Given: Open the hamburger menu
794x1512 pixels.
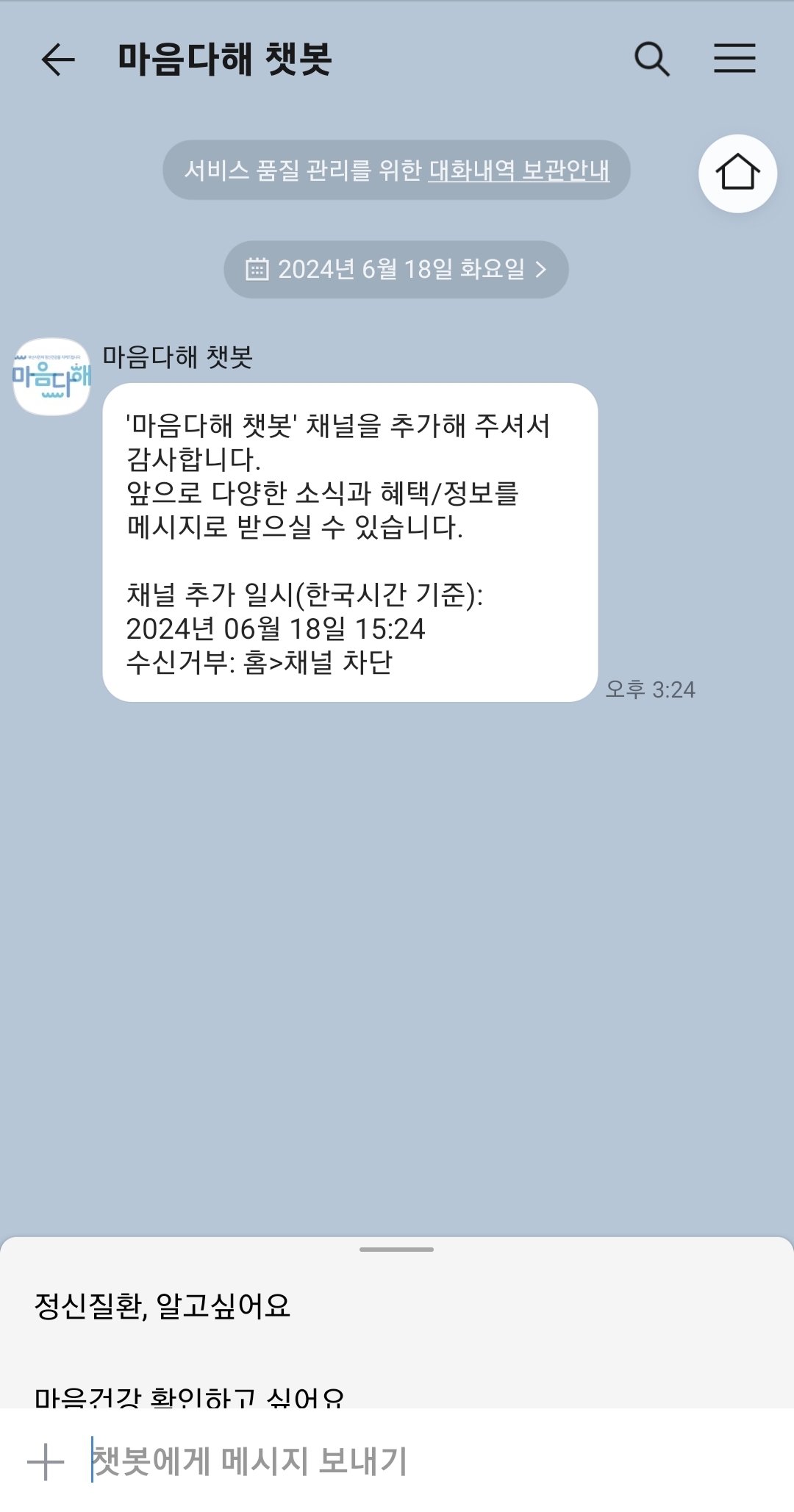Looking at the screenshot, I should [734, 59].
